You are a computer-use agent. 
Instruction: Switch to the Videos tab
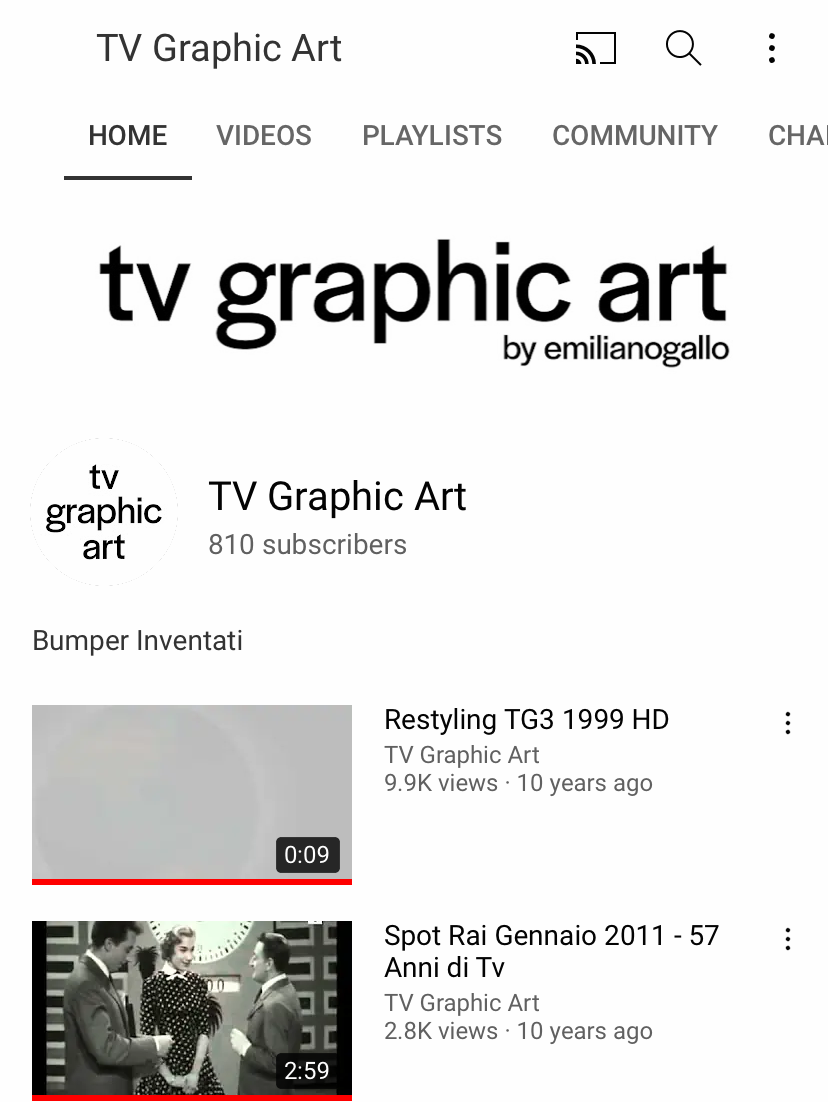pyautogui.click(x=264, y=136)
